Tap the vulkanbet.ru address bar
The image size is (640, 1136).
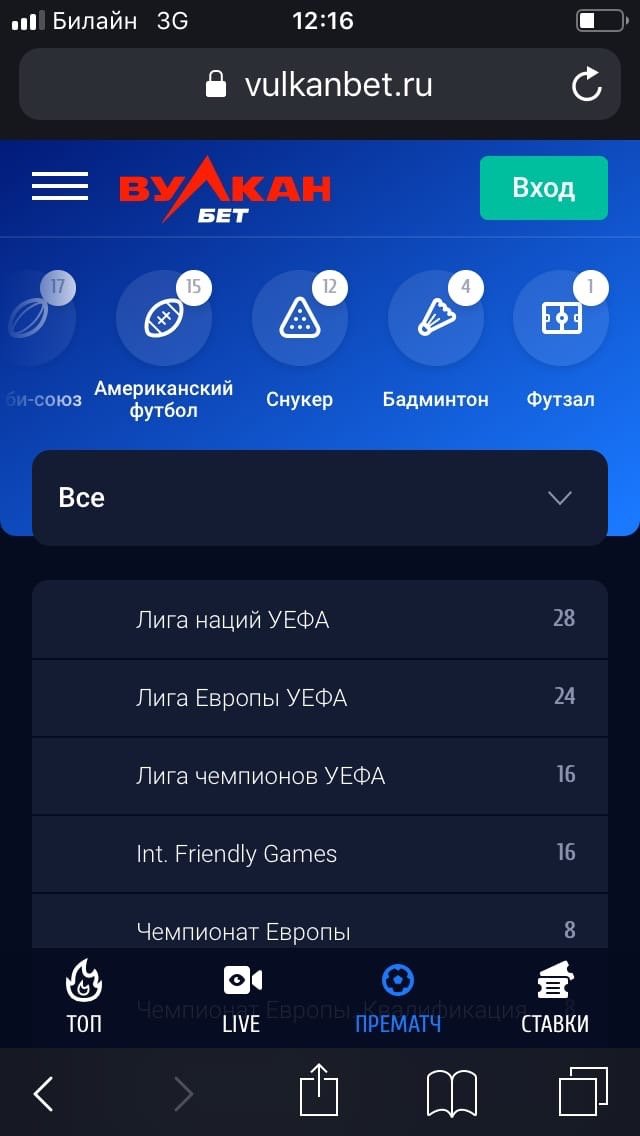[x=320, y=85]
